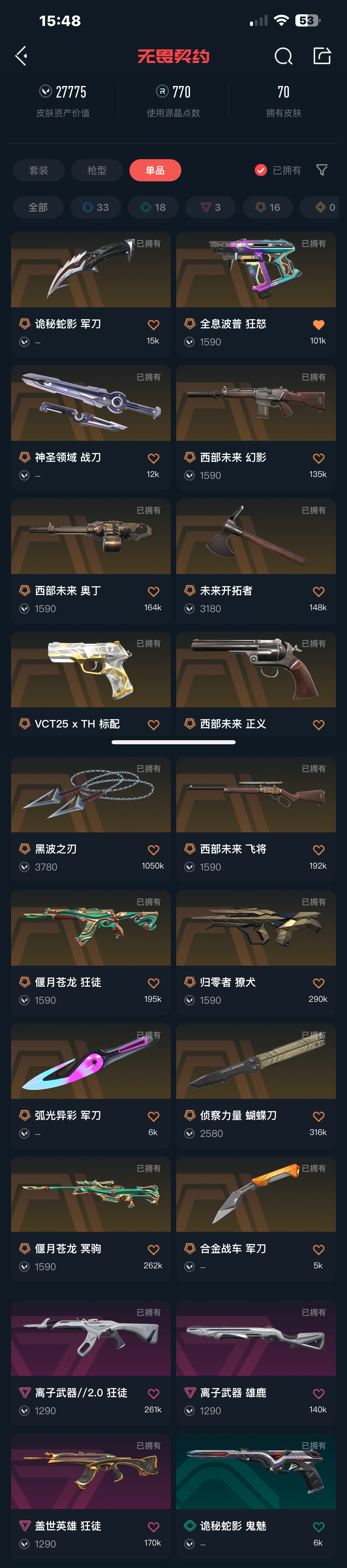Like the 神圣领域 战刀 skin
Viewport: 347px width, 1568px height.
coord(154,458)
